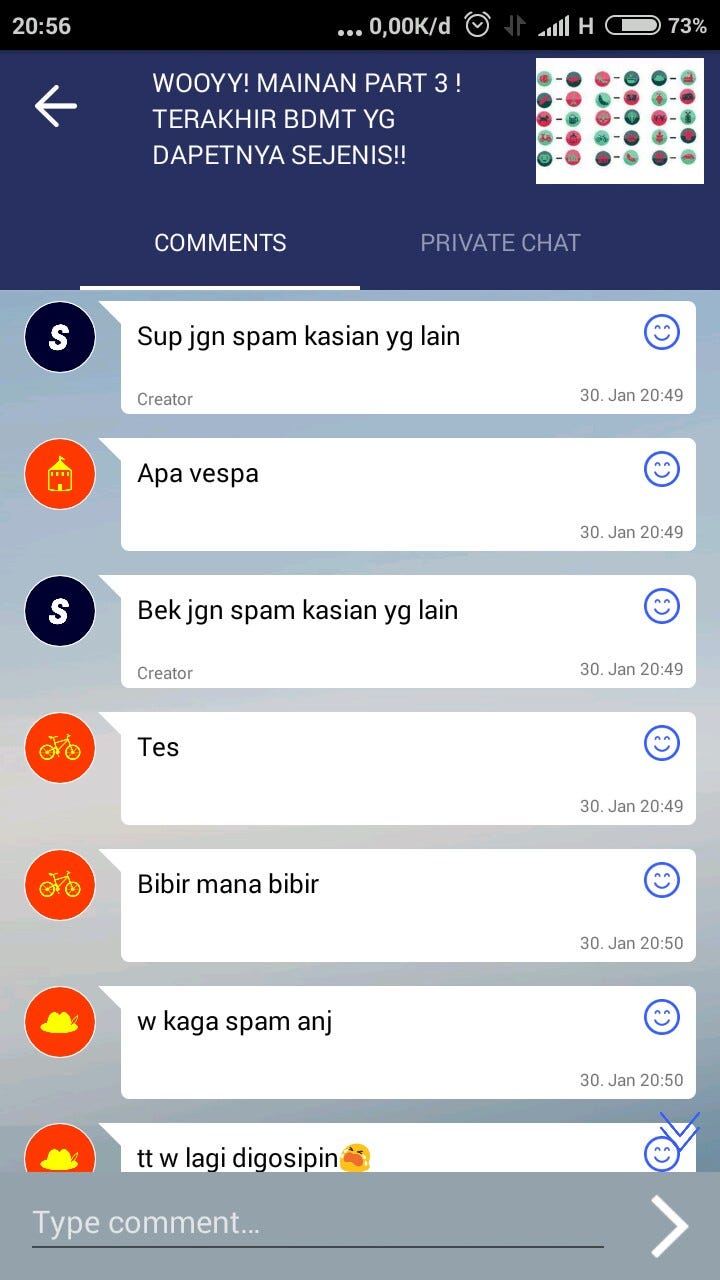Screen dimensions: 720x1280
Task: Open the game thumbnail image in header
Action: [619, 121]
